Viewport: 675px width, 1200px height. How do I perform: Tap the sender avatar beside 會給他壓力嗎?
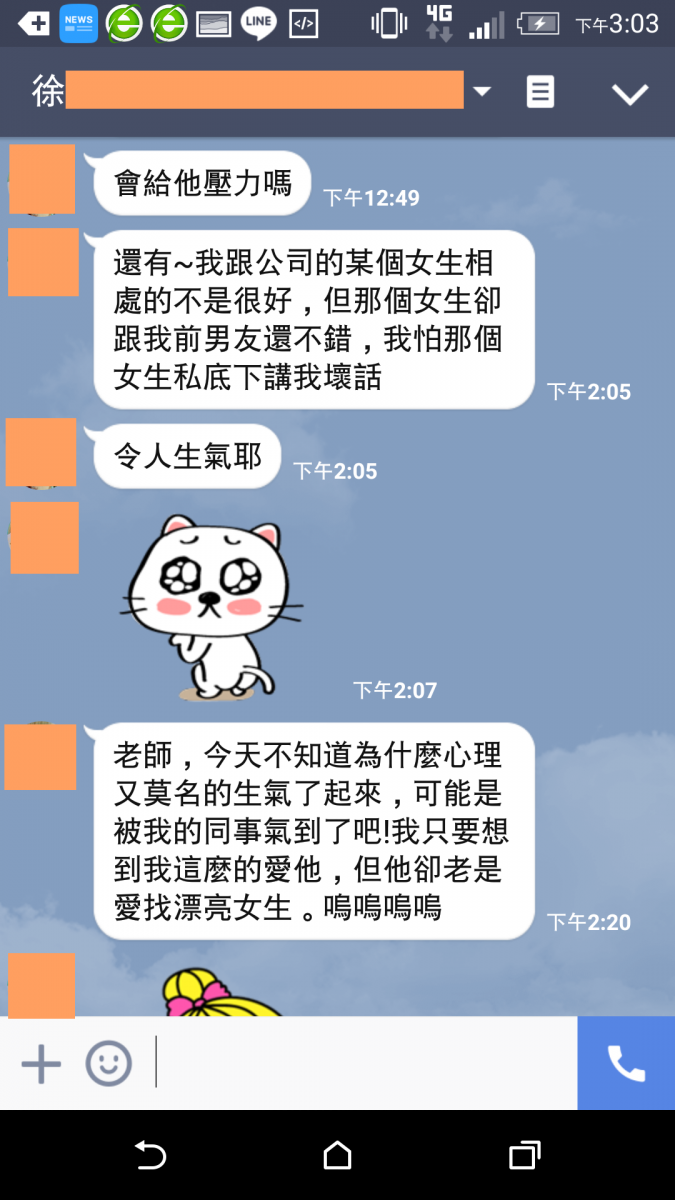(42, 179)
